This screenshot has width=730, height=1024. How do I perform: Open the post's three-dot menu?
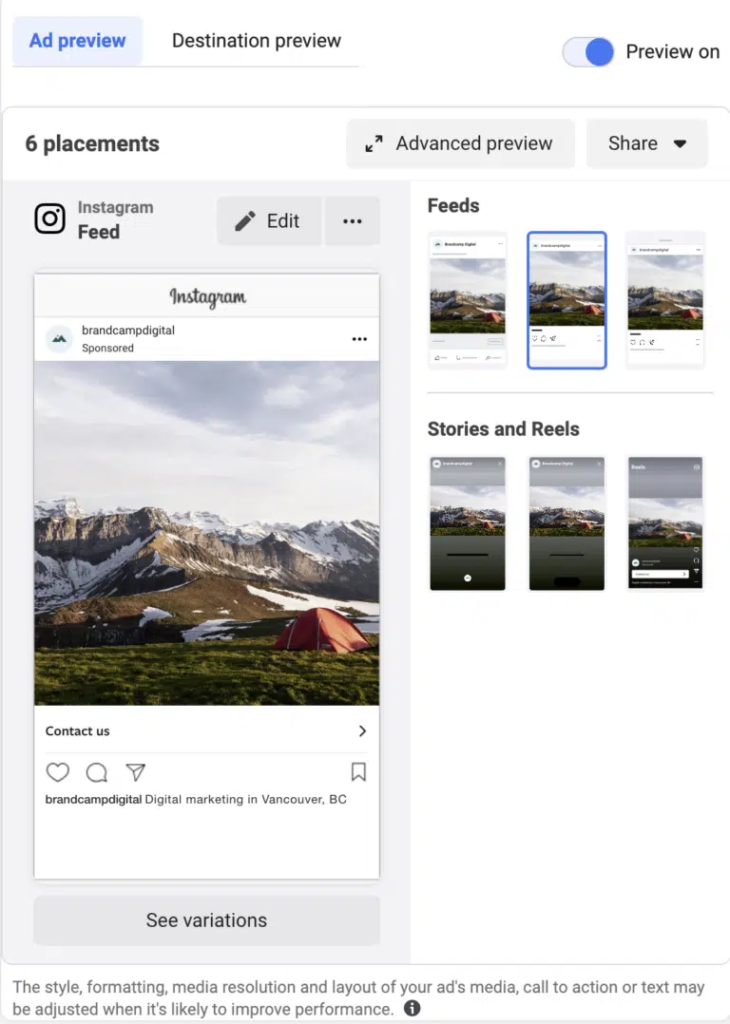[x=360, y=339]
